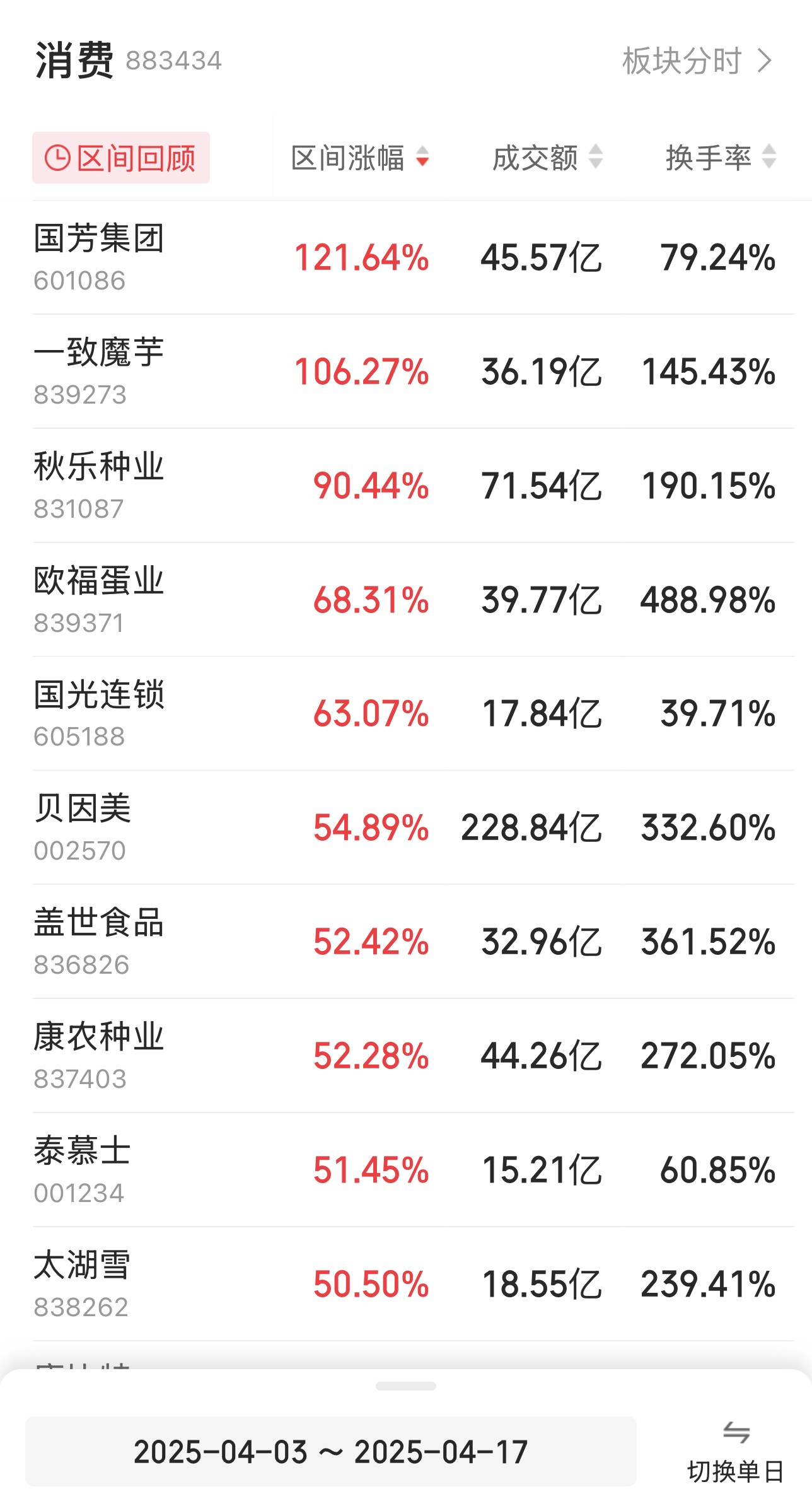Screen dimensions: 812x1506
Task: Sort by 区间涨幅 column
Action: click(359, 158)
